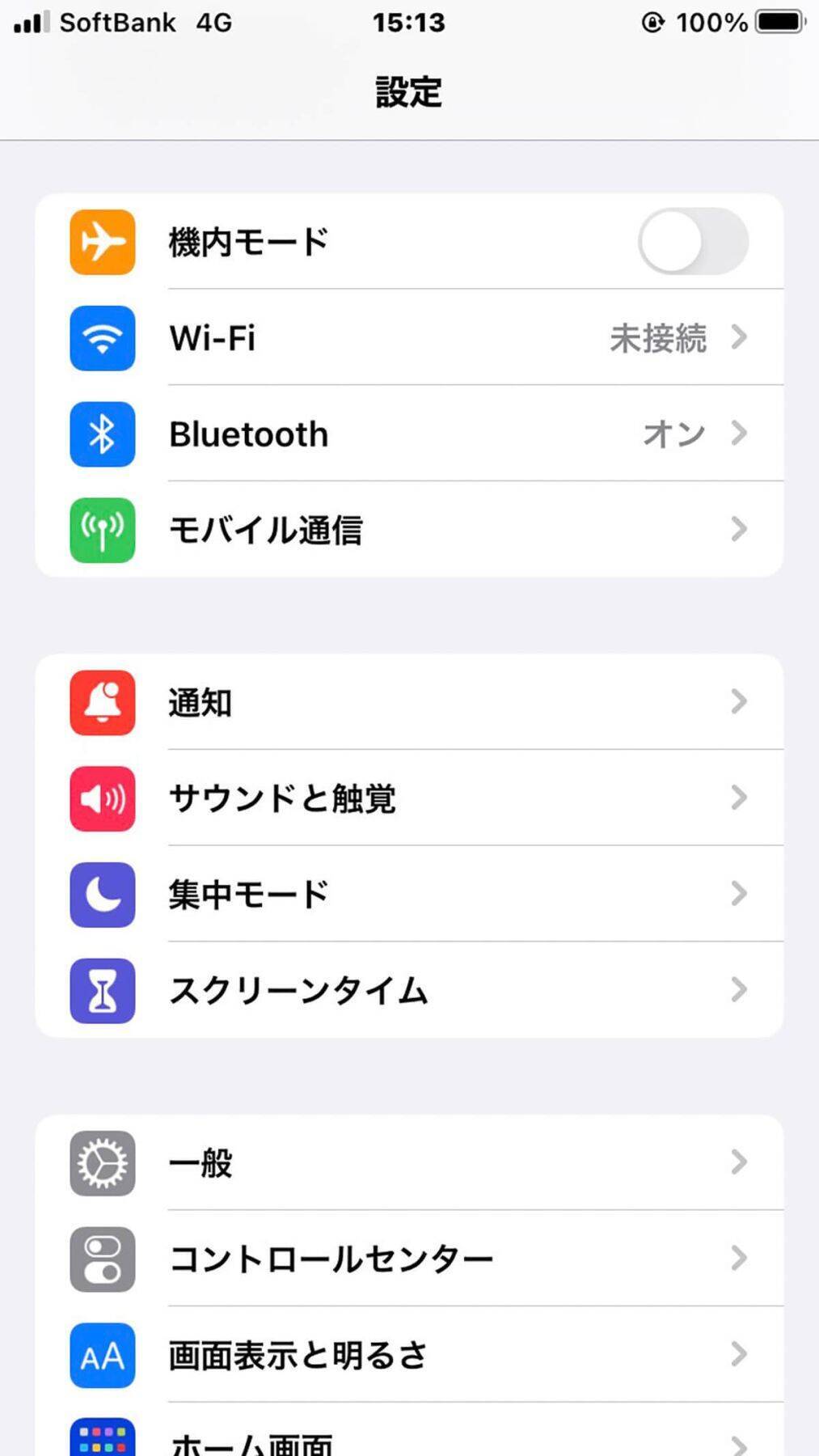This screenshot has width=819, height=1456.
Task: View スクリーンタイム screen time settings
Action: coord(409,990)
